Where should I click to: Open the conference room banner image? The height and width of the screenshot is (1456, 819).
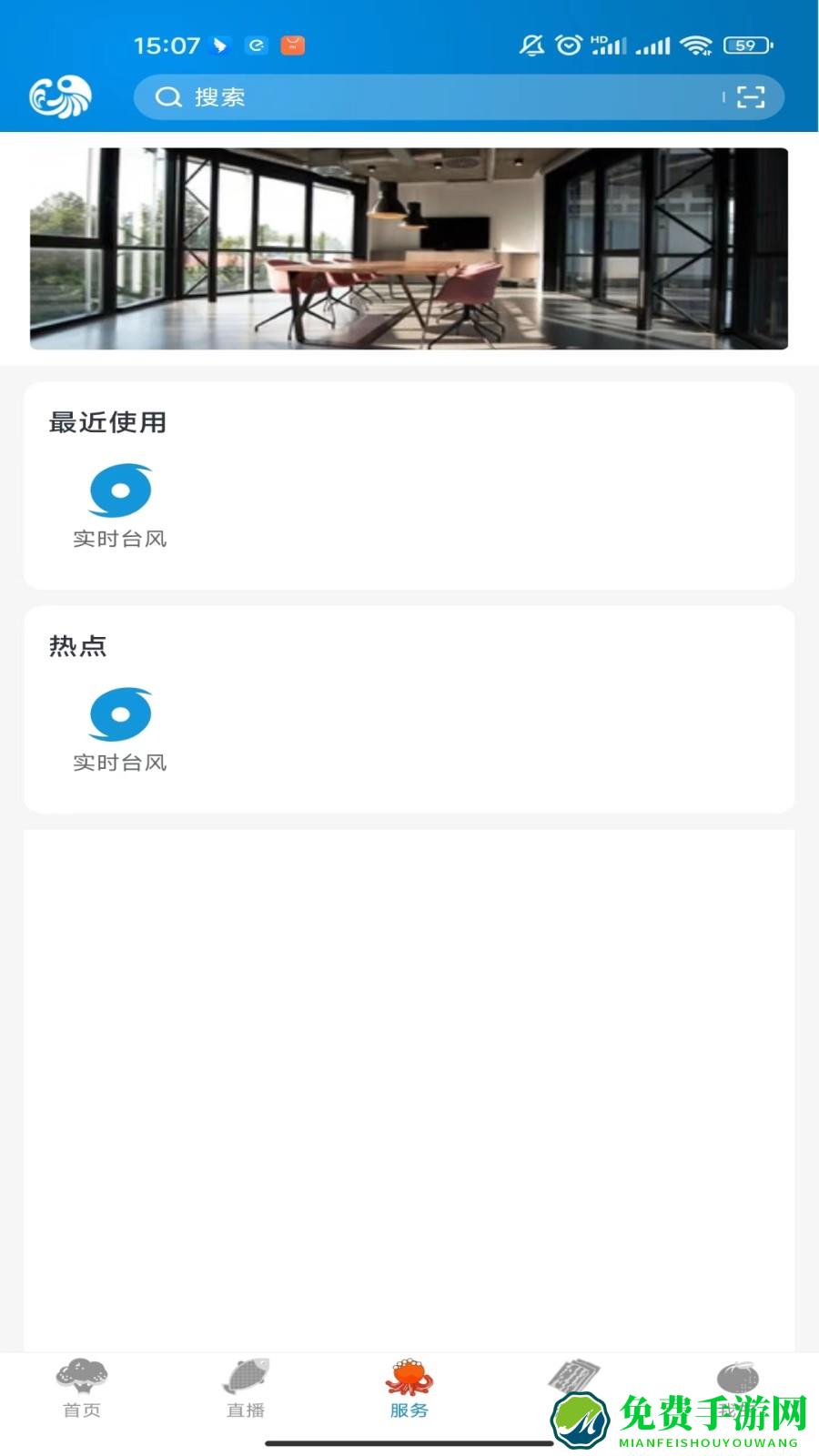point(409,248)
